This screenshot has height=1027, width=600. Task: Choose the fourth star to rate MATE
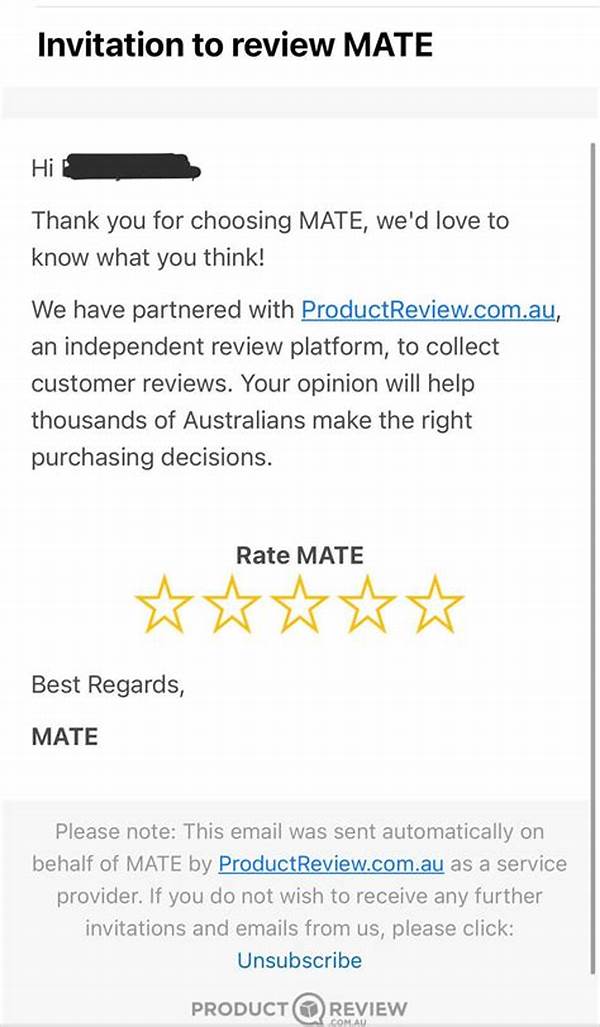point(368,602)
